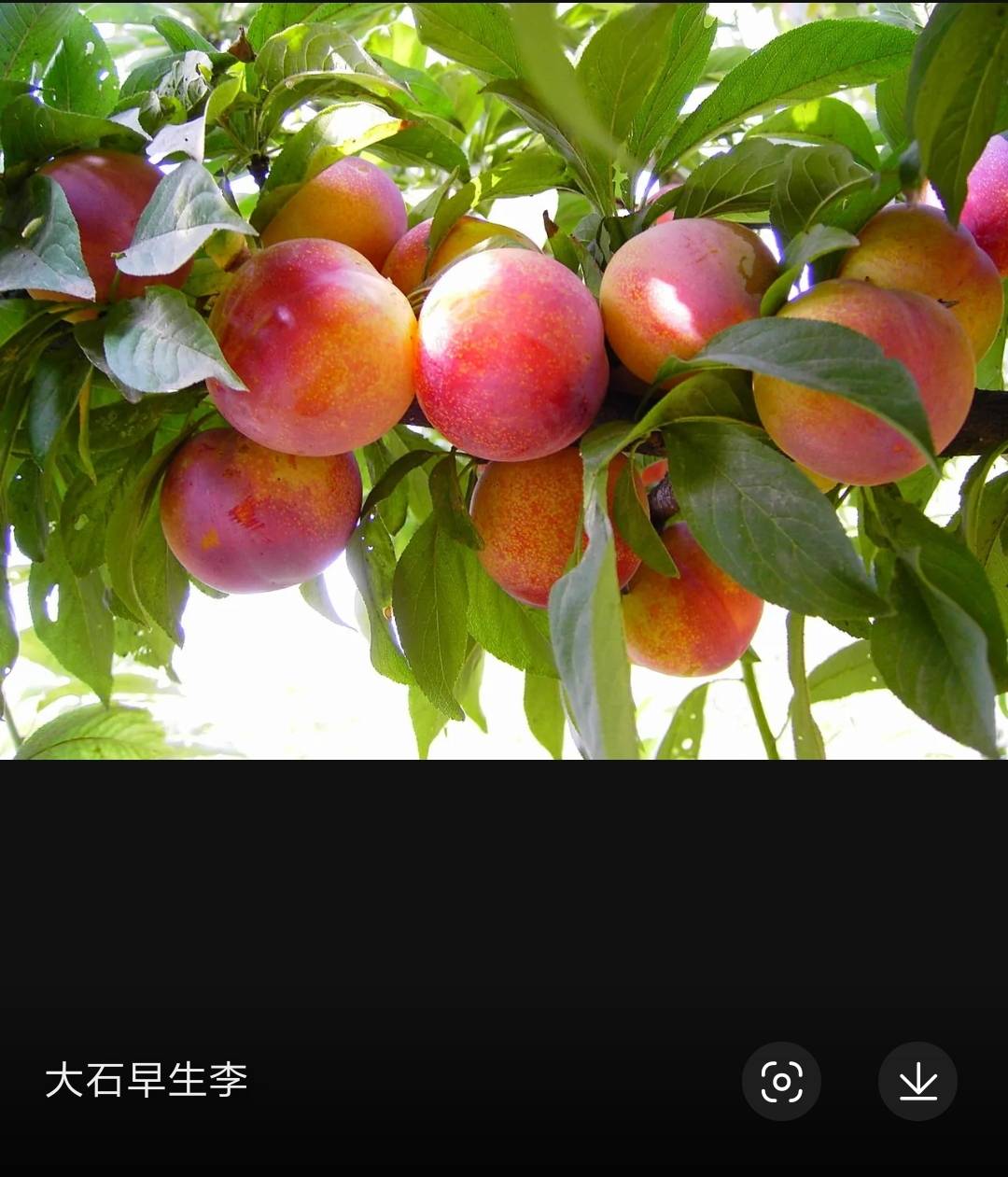Scan the image with the lens icon
The height and width of the screenshot is (1177, 1008).
point(781,1081)
